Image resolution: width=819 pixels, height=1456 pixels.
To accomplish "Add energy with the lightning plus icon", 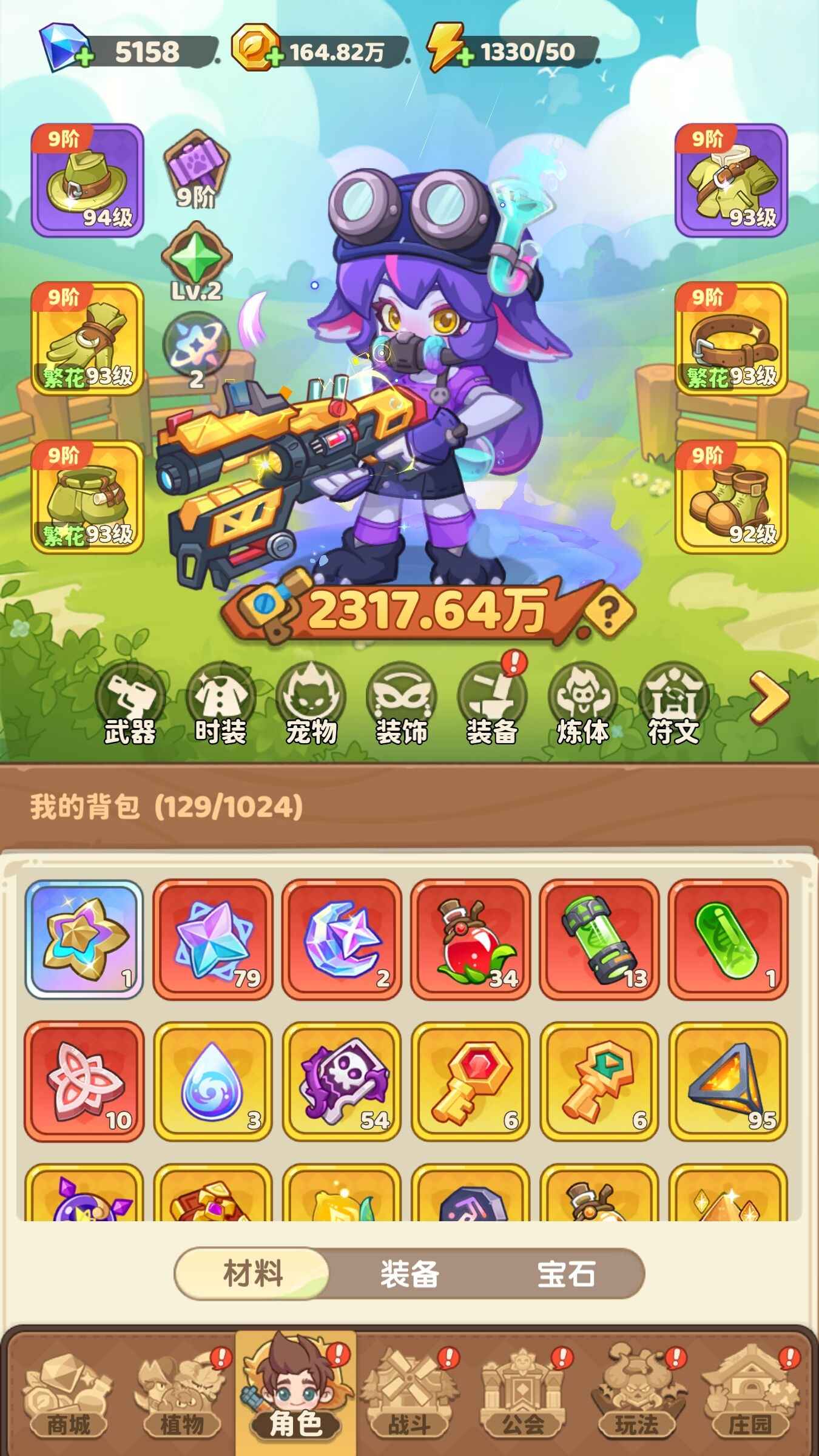I will (x=465, y=58).
